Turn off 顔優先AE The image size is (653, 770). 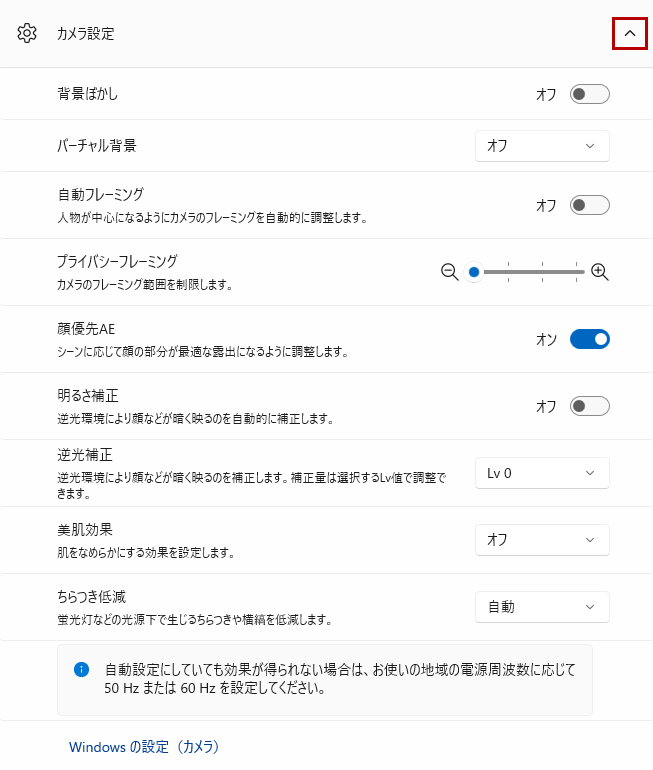(589, 339)
